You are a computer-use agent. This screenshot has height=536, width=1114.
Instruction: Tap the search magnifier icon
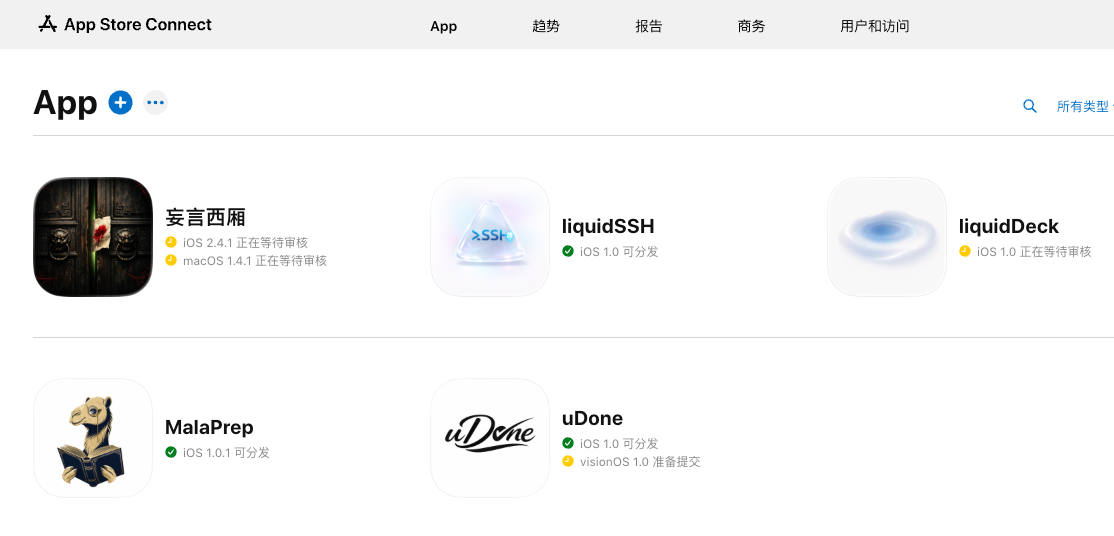[1030, 106]
